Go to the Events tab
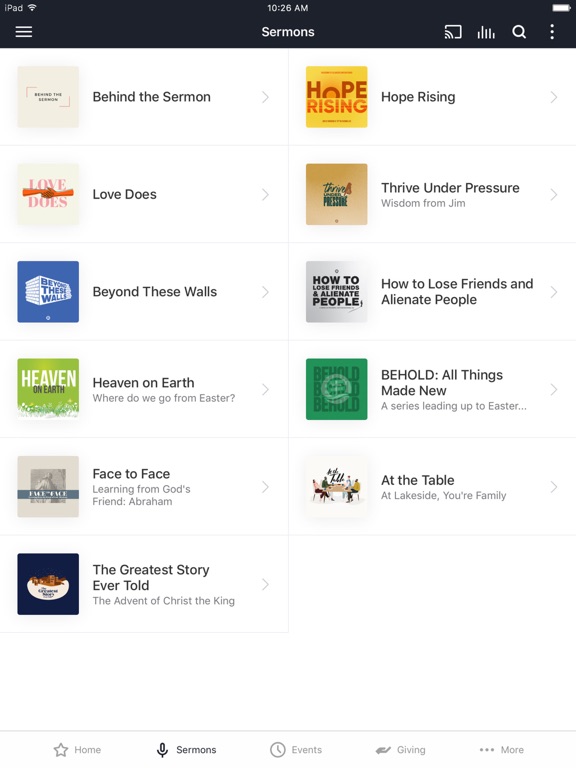This screenshot has width=576, height=768. (296, 750)
